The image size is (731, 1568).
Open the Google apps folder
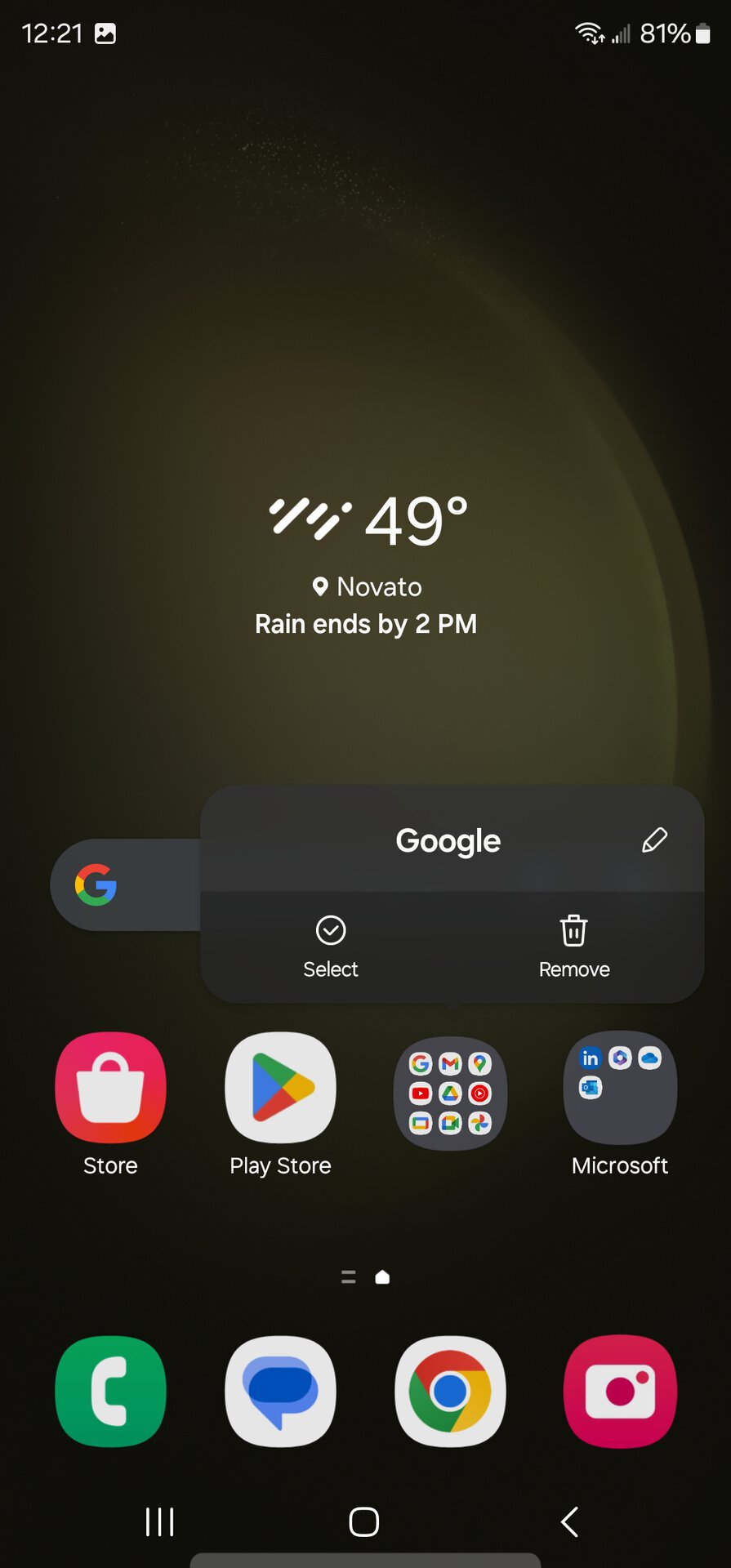[450, 1093]
